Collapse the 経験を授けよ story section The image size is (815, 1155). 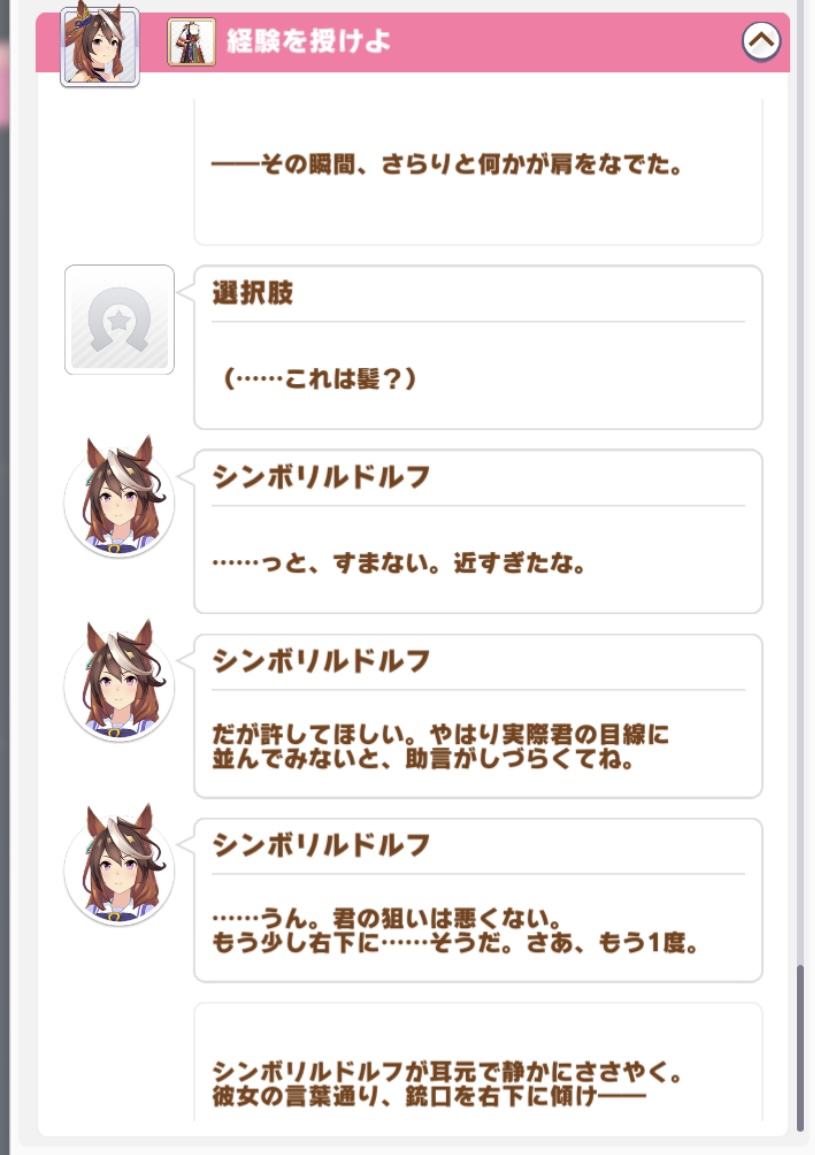[760, 41]
